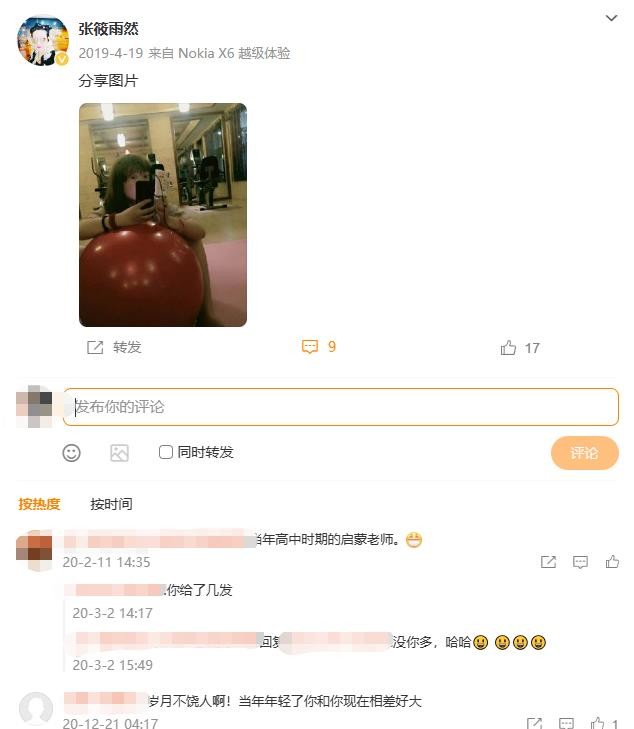Repost the comment dated 20-2-11 14:35
This screenshot has width=634, height=729.
(x=548, y=562)
